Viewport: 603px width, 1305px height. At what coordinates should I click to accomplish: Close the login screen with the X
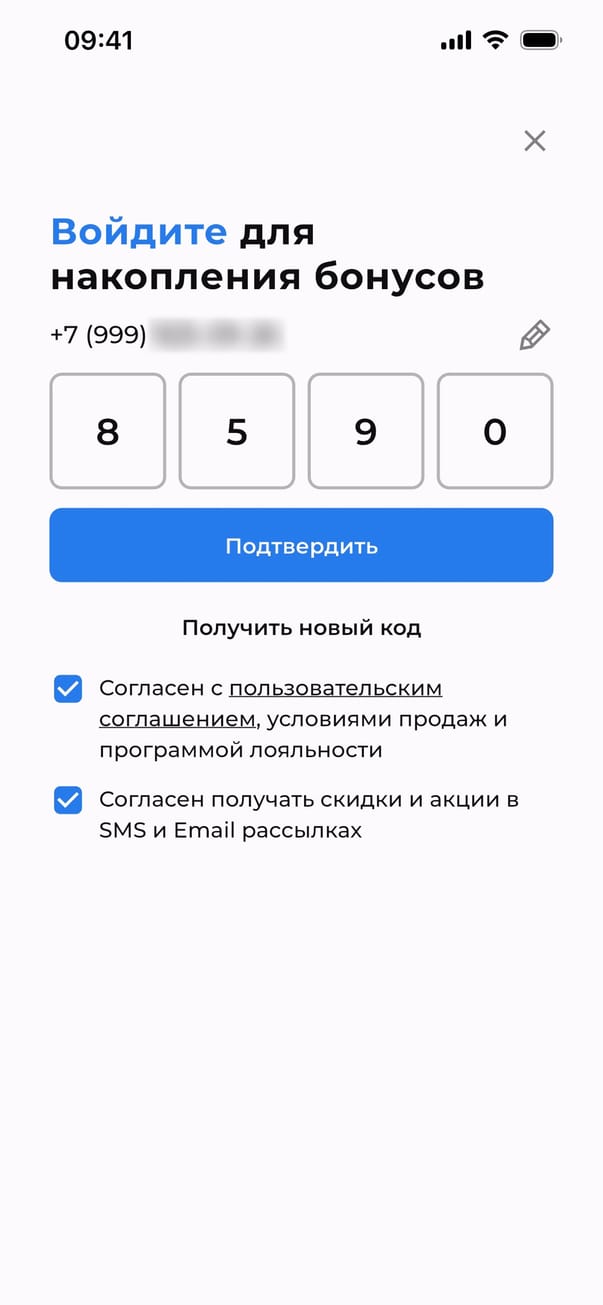tap(535, 141)
